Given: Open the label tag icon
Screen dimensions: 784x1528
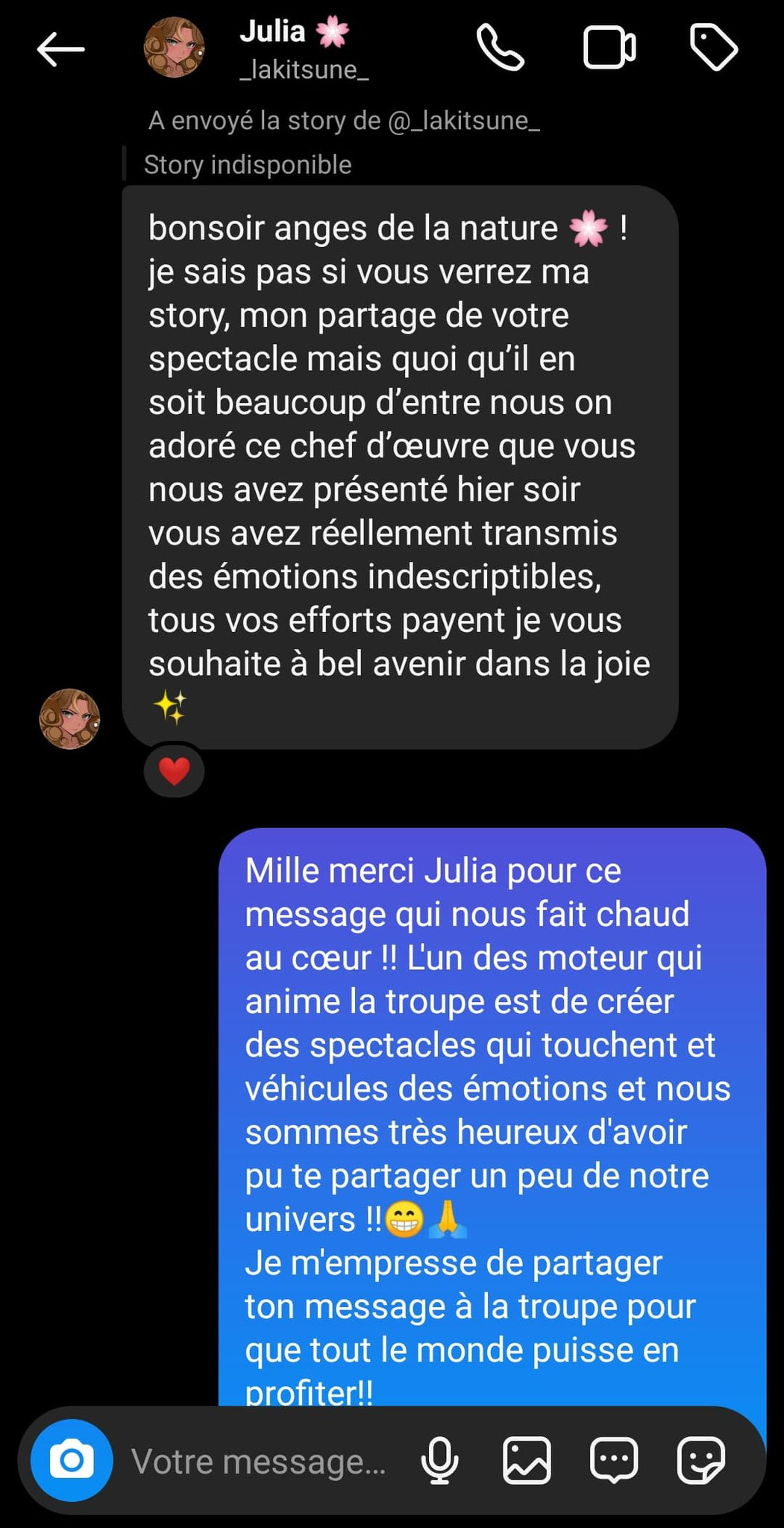Looking at the screenshot, I should click(713, 48).
